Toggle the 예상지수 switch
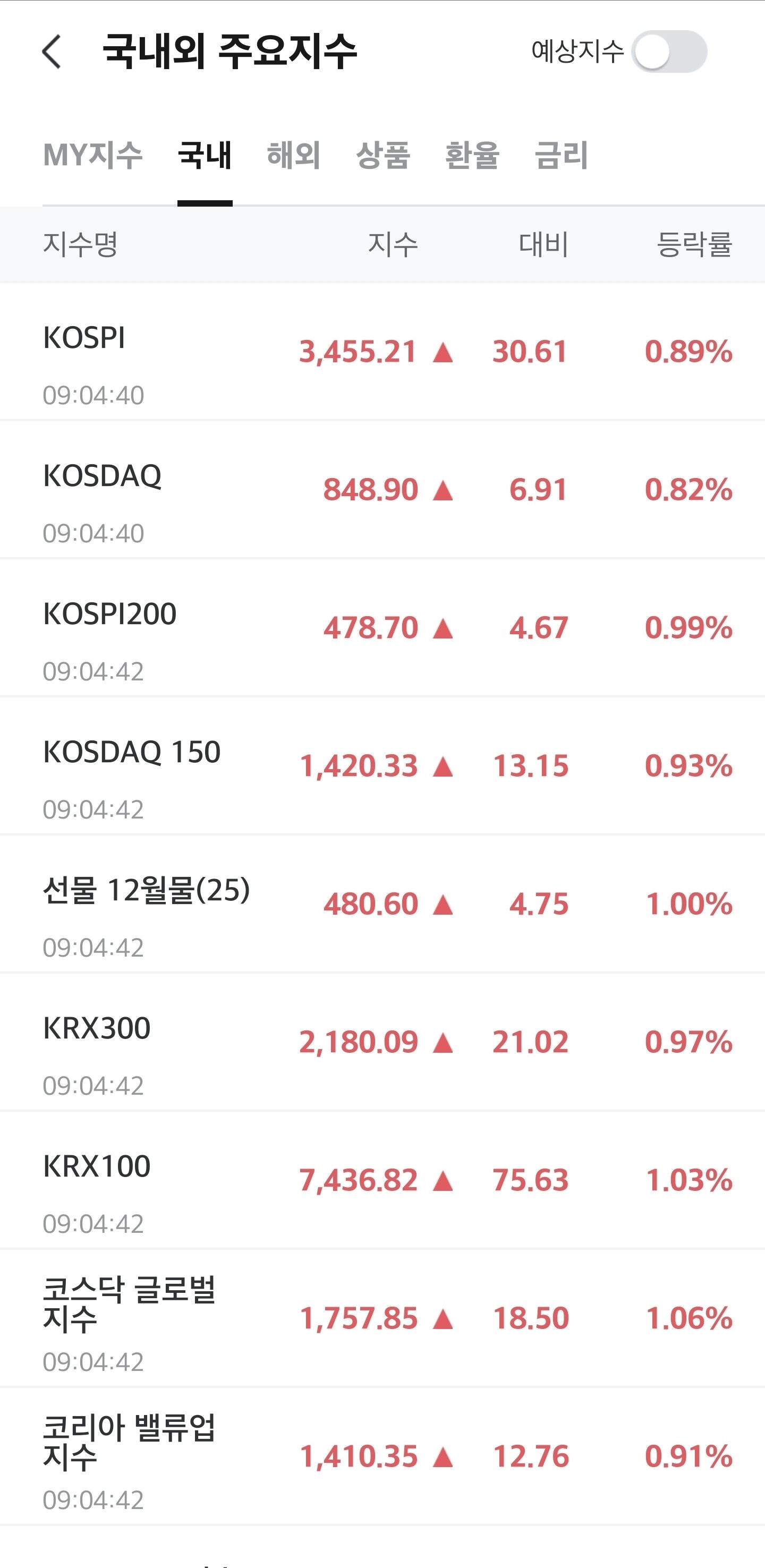The image size is (765, 1568). [668, 52]
